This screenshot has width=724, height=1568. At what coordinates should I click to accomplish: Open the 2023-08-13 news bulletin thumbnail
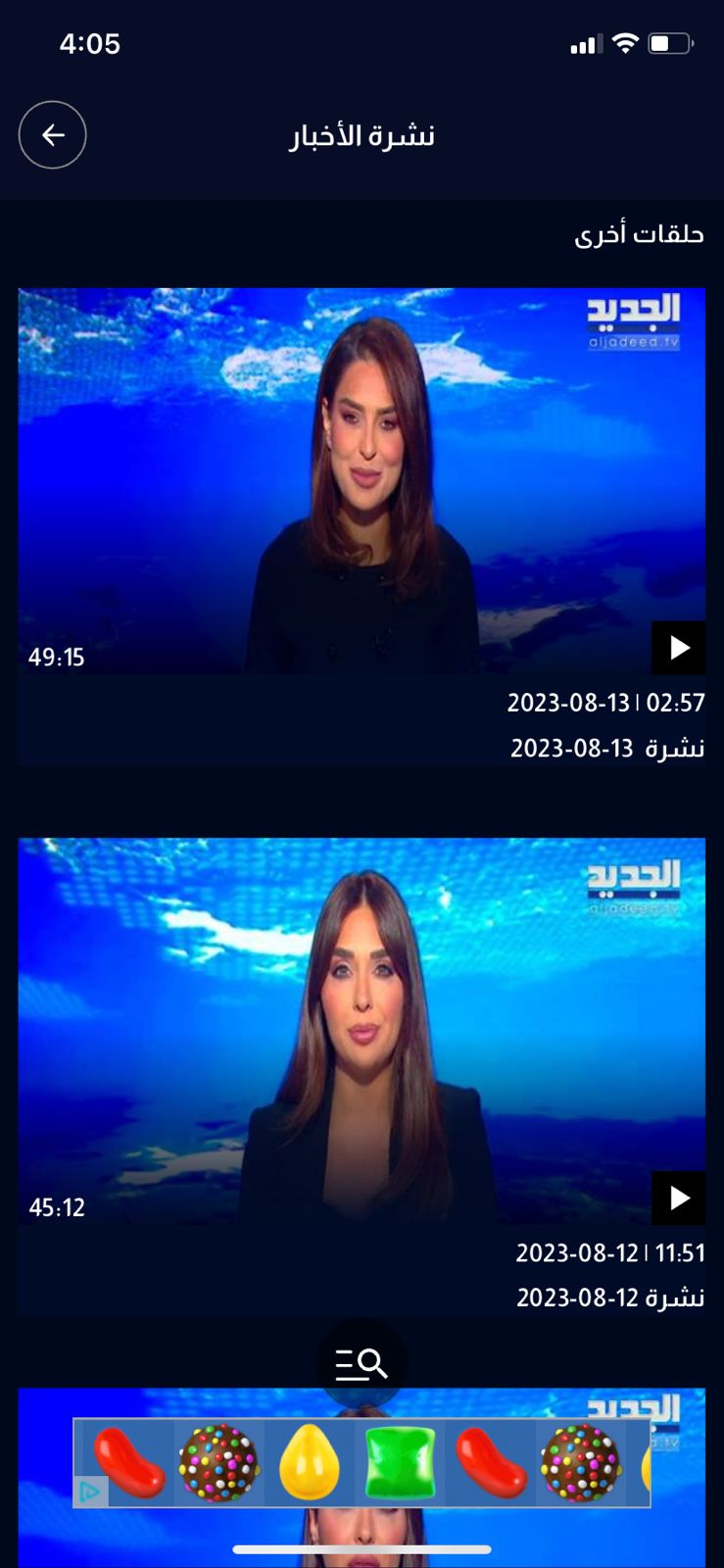362,480
